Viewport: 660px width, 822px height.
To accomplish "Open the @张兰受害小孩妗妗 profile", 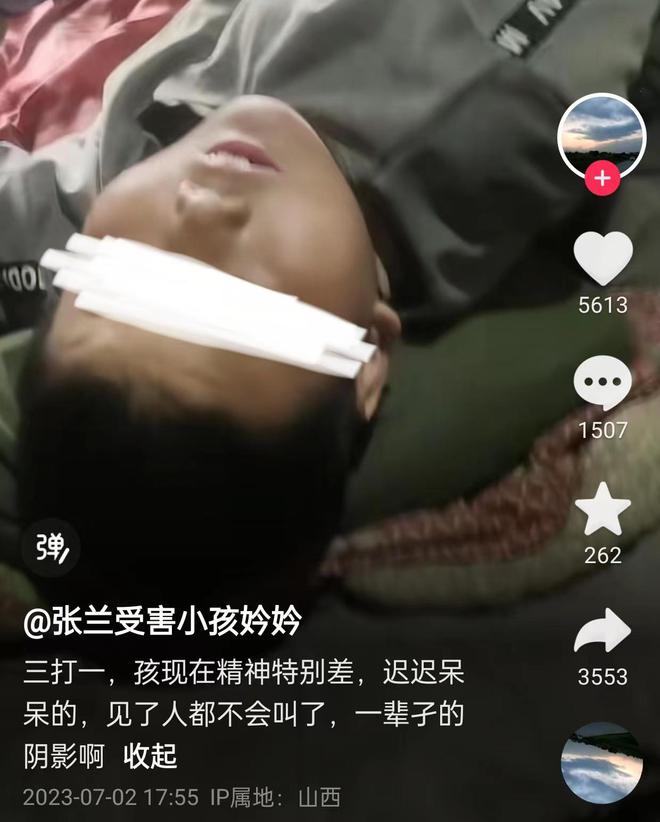I will tap(163, 623).
